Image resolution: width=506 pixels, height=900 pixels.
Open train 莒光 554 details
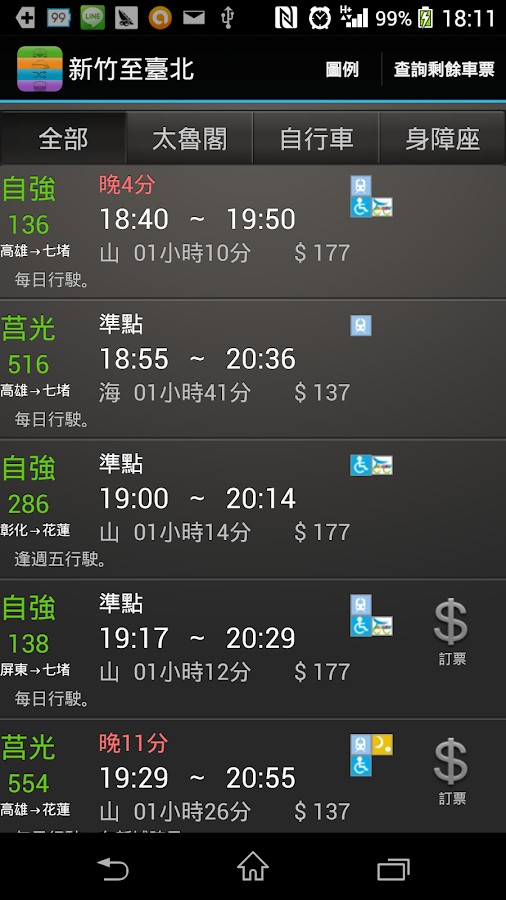[x=253, y=777]
